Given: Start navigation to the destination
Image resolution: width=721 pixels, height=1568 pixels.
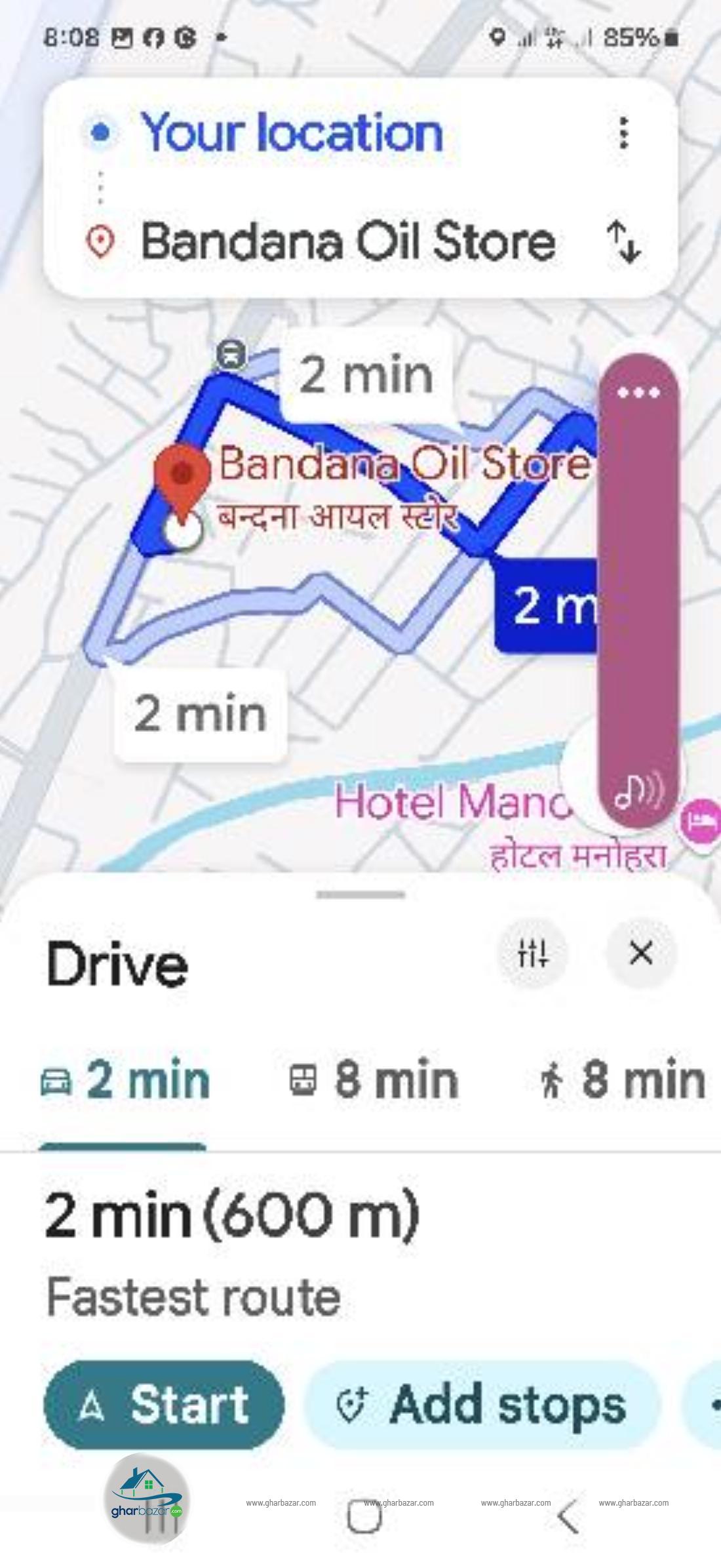Looking at the screenshot, I should coord(164,1405).
